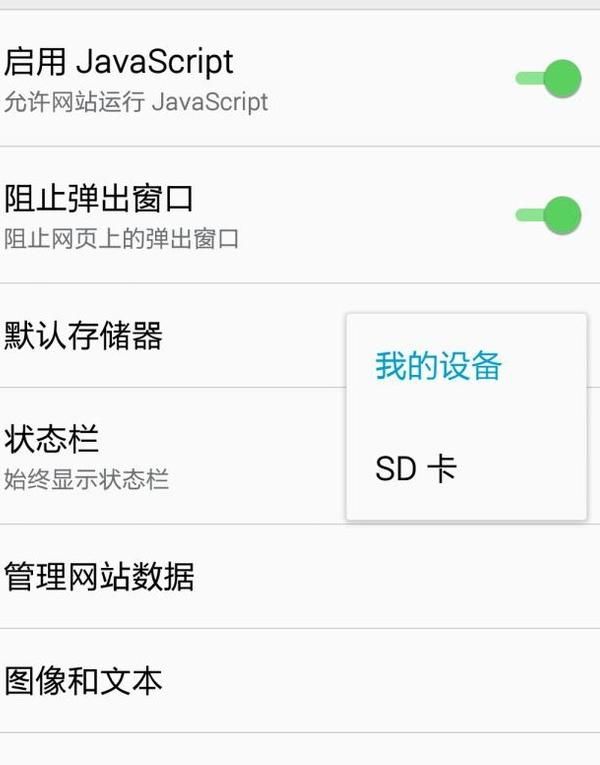Disable the 阻止弹出窗口 switch
This screenshot has width=600, height=765.
point(549,215)
